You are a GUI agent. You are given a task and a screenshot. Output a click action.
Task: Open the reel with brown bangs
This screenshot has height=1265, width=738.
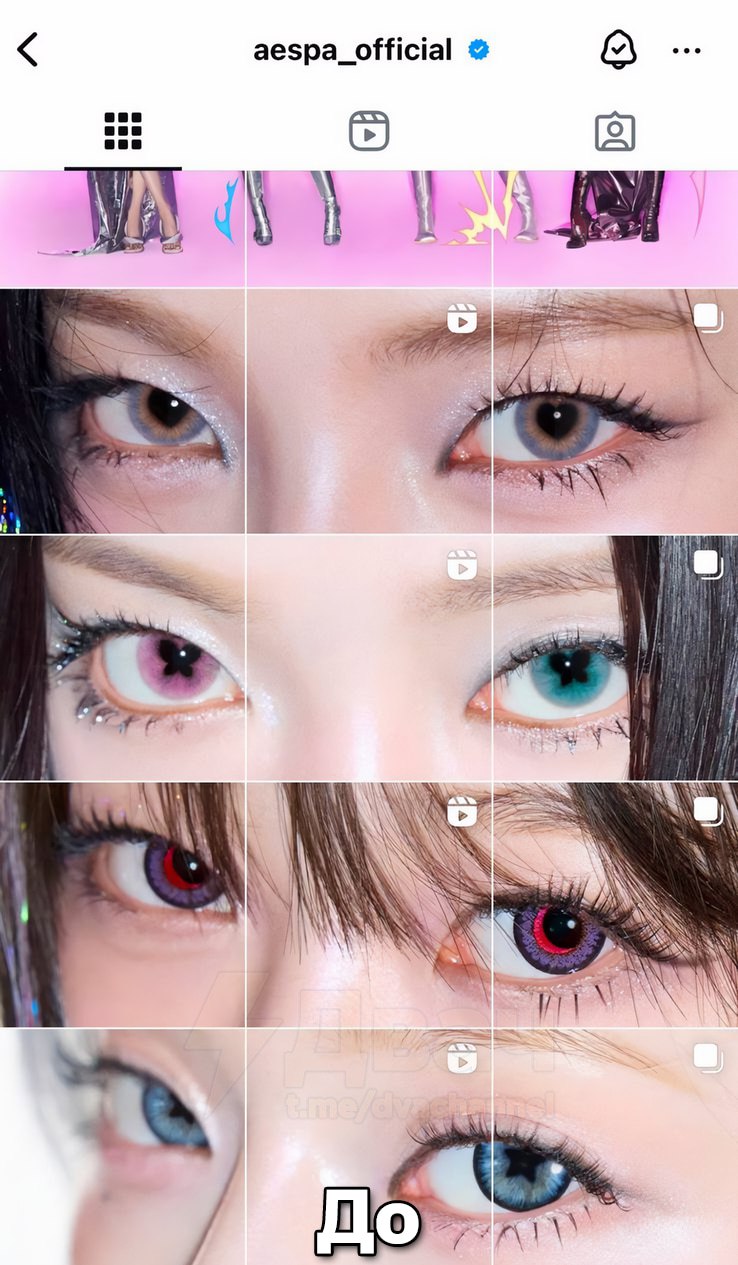click(369, 904)
